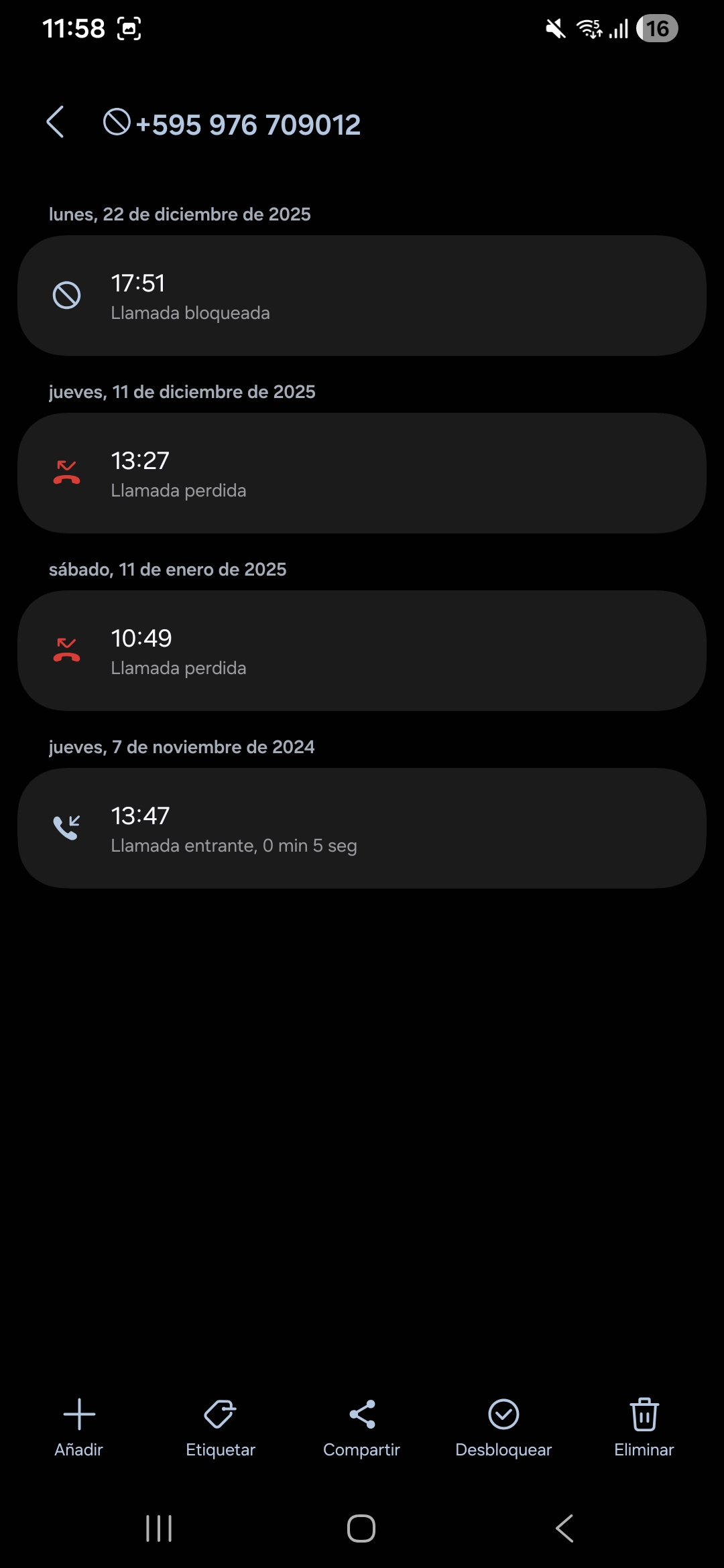Open the 10:49 missed call entry
Screen dimensions: 724x1568
click(x=362, y=651)
